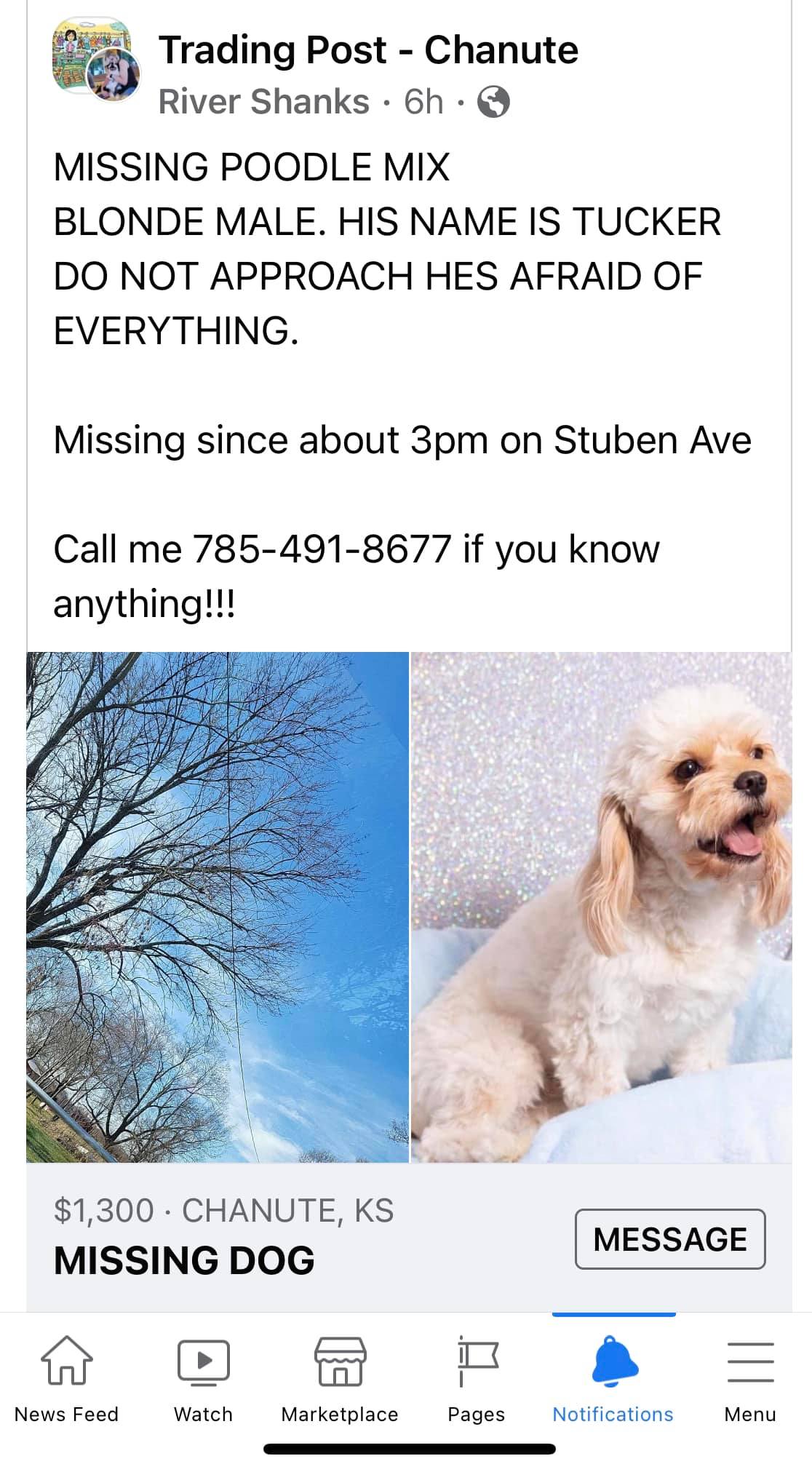Image resolution: width=812 pixels, height=1472 pixels.
Task: Open the poodle mix dog photo
Action: 601,907
